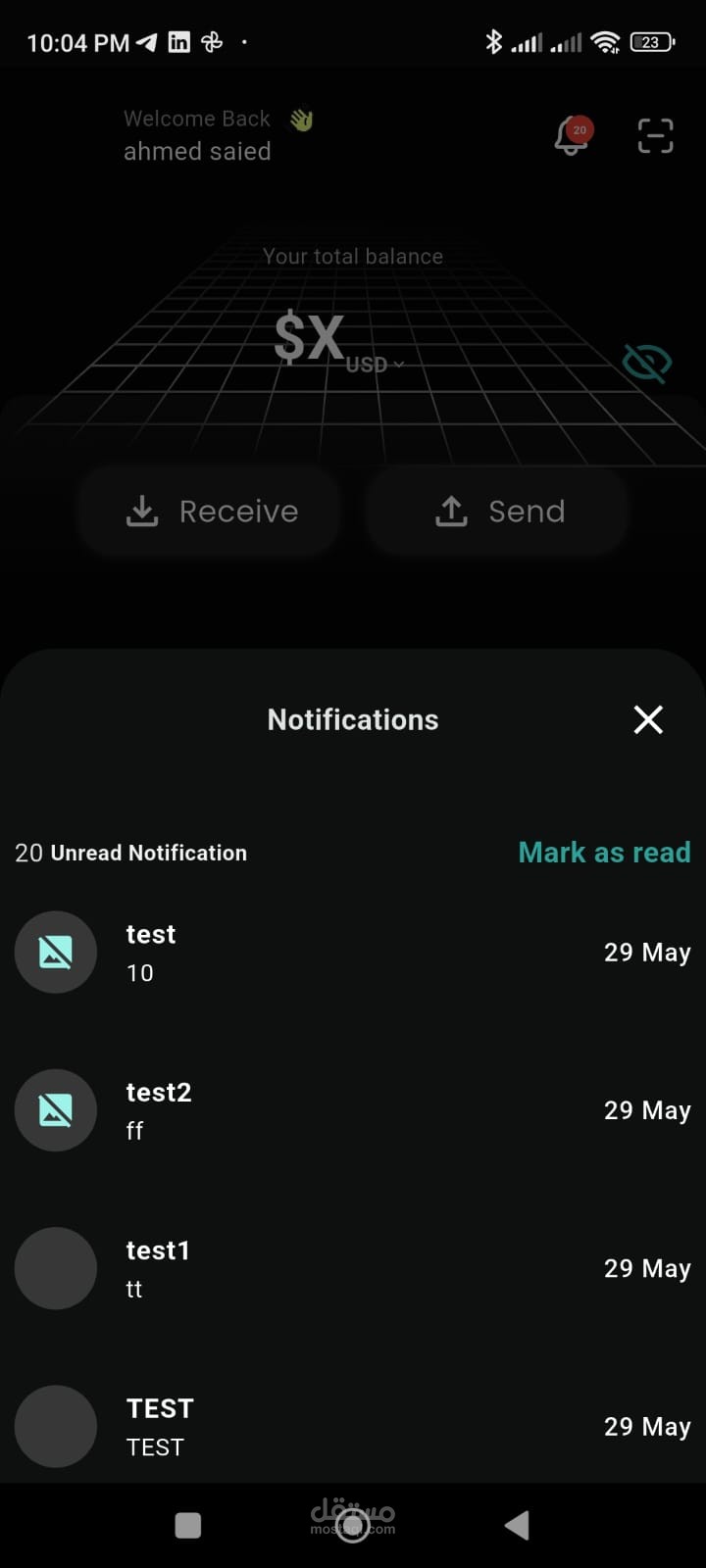This screenshot has width=706, height=1568.
Task: Go back with the system back button
Action: coord(517,1525)
